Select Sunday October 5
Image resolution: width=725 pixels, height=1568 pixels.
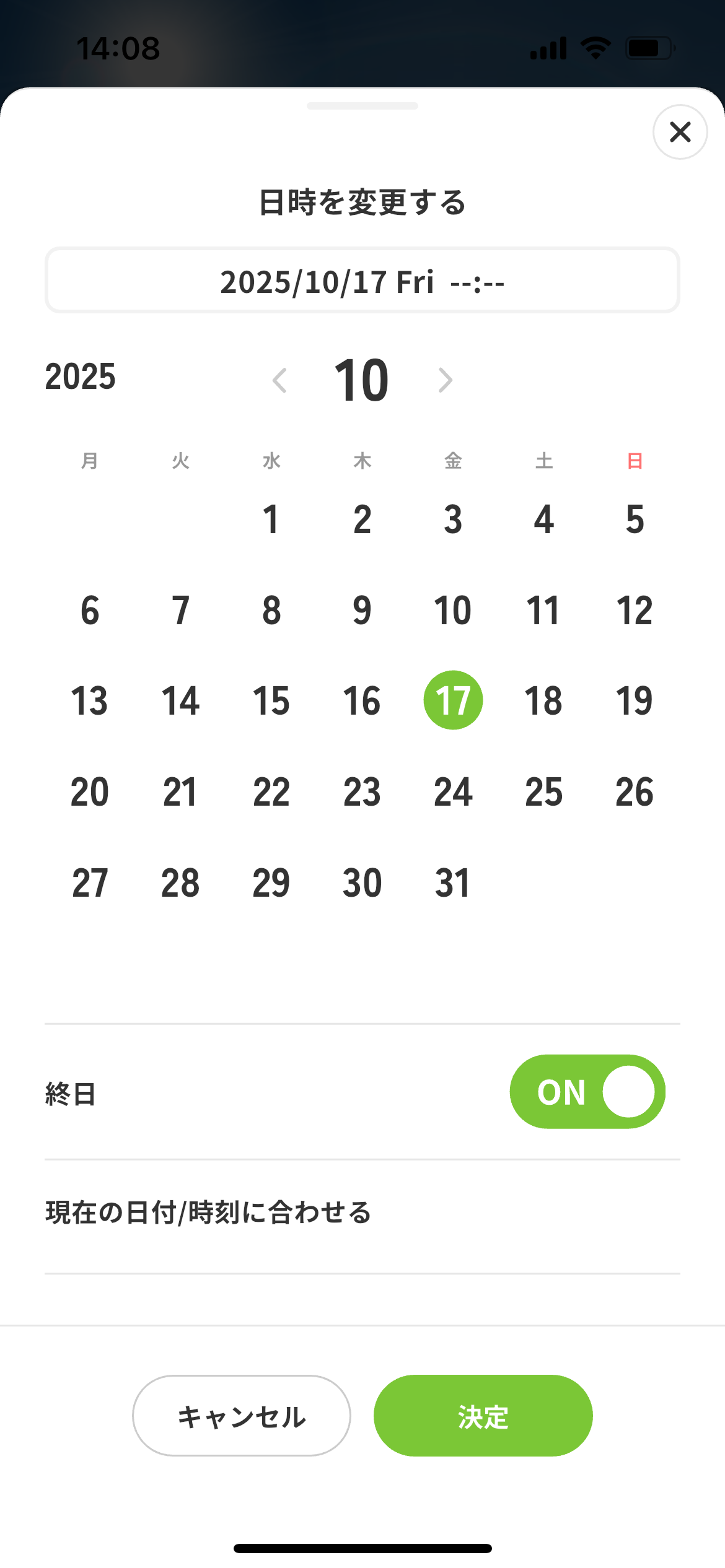[x=635, y=519]
